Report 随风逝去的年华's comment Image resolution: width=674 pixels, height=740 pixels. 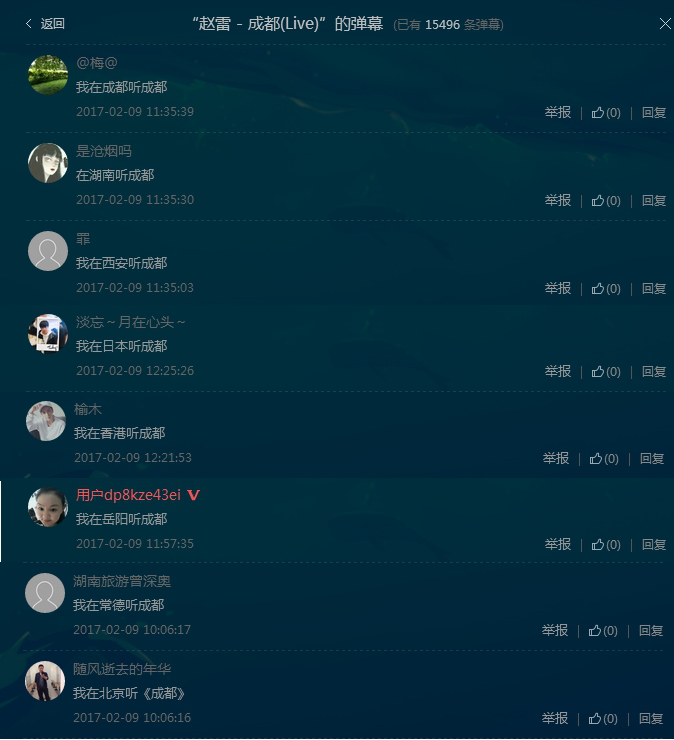point(554,719)
